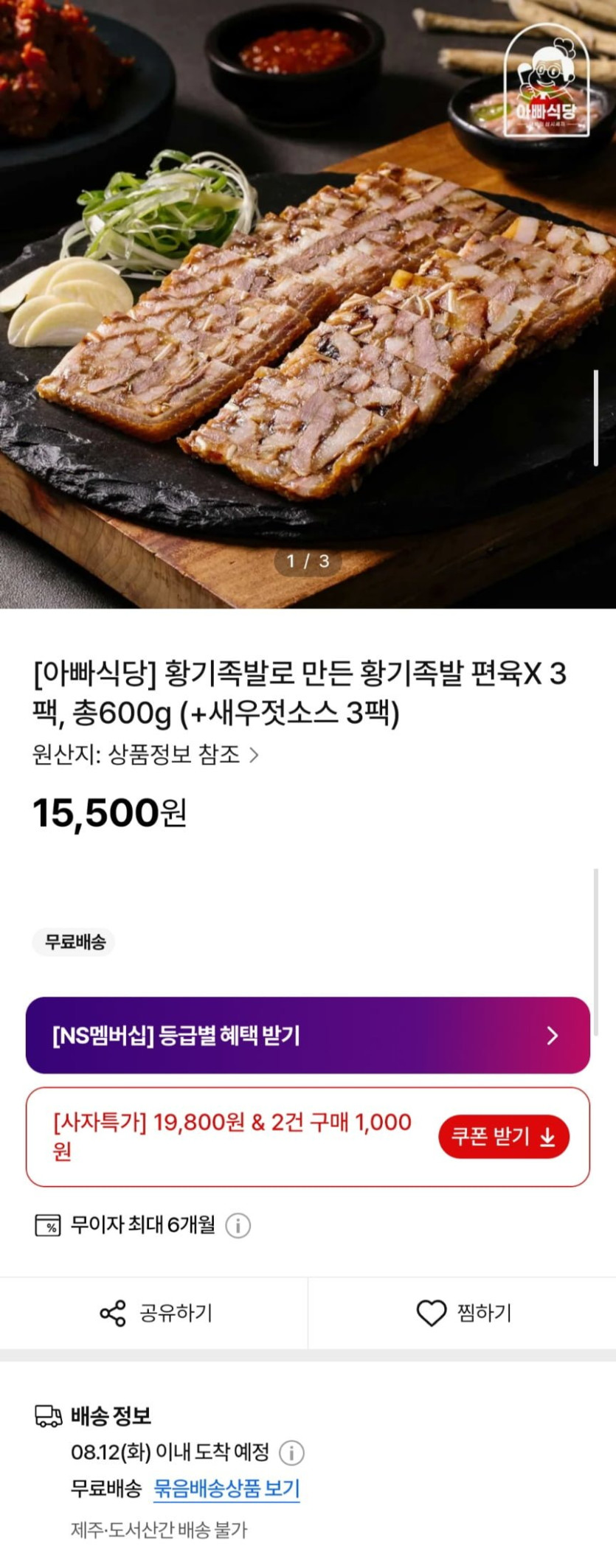The height and width of the screenshot is (1568, 616).
Task: Show info about 무이자 최대 6개월
Action: click(x=238, y=1226)
